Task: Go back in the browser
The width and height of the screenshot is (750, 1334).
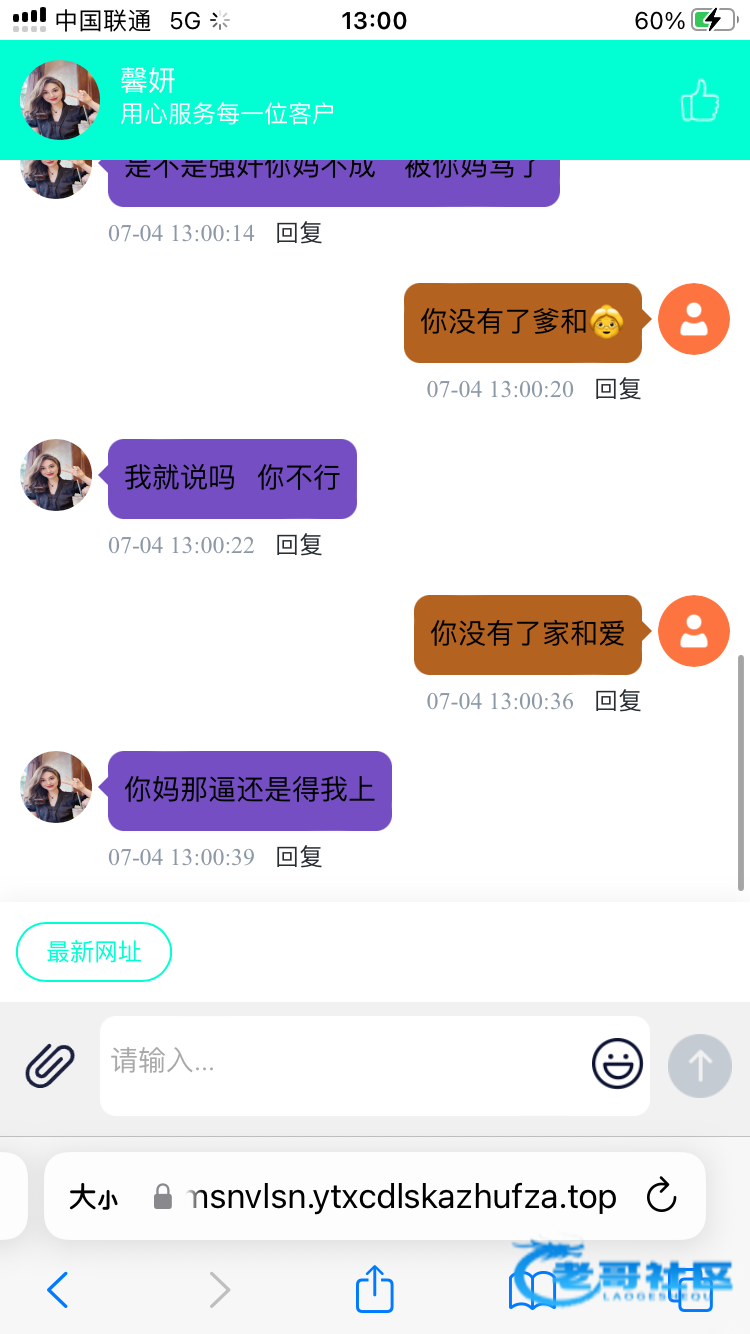Action: point(58,1290)
